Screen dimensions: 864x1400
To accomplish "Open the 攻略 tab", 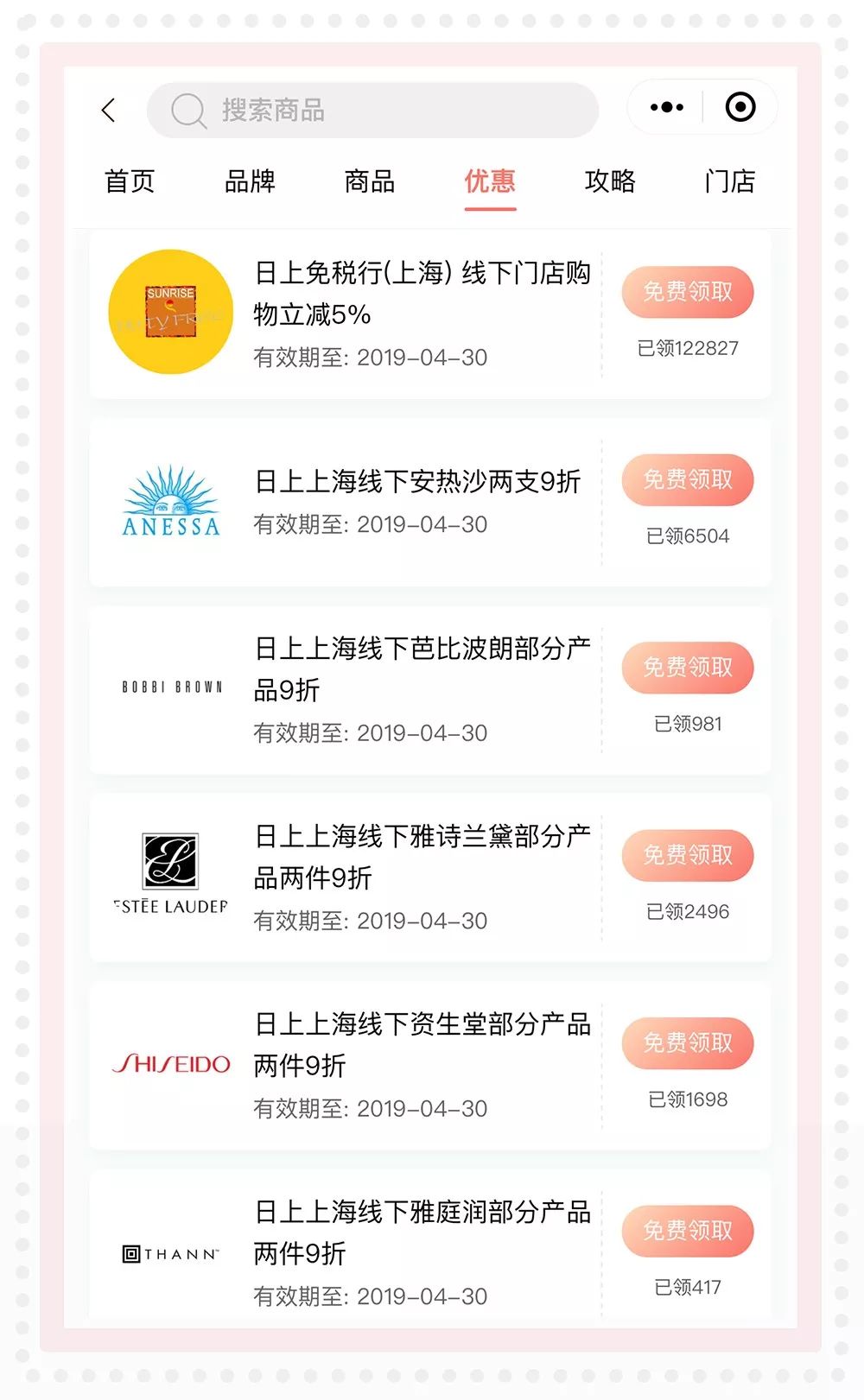I will pyautogui.click(x=610, y=182).
